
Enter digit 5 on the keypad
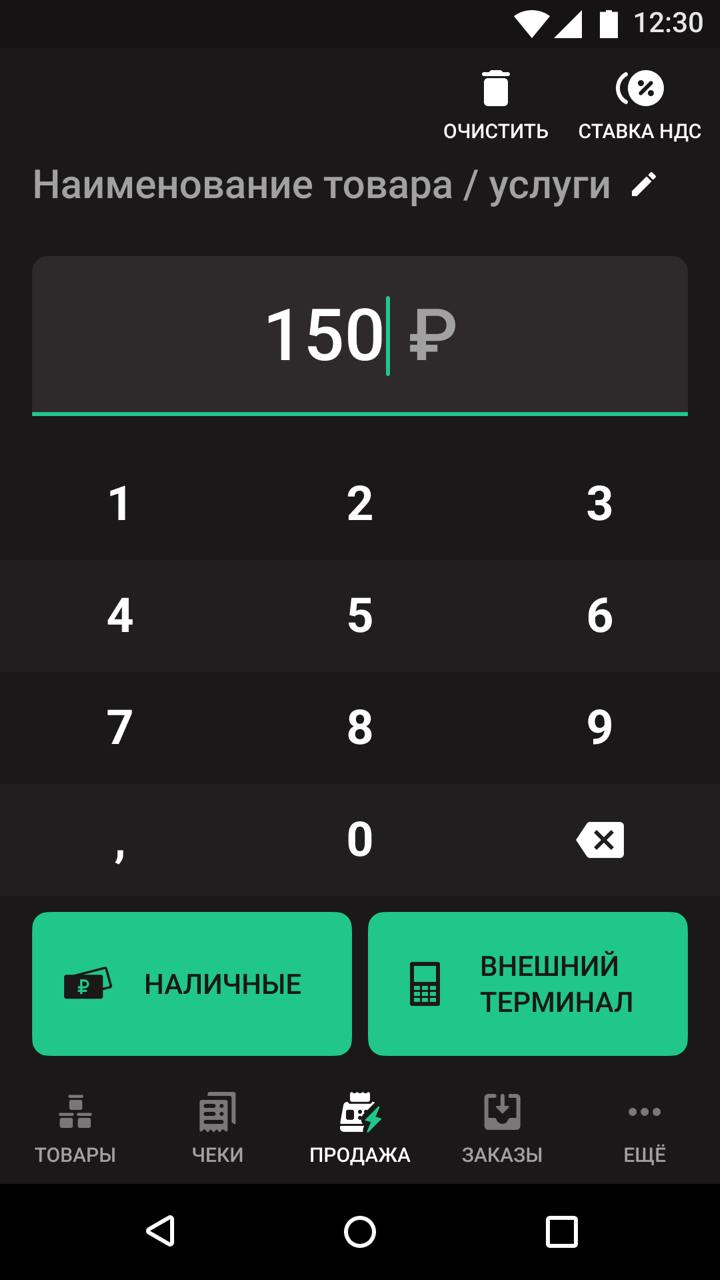coord(360,616)
